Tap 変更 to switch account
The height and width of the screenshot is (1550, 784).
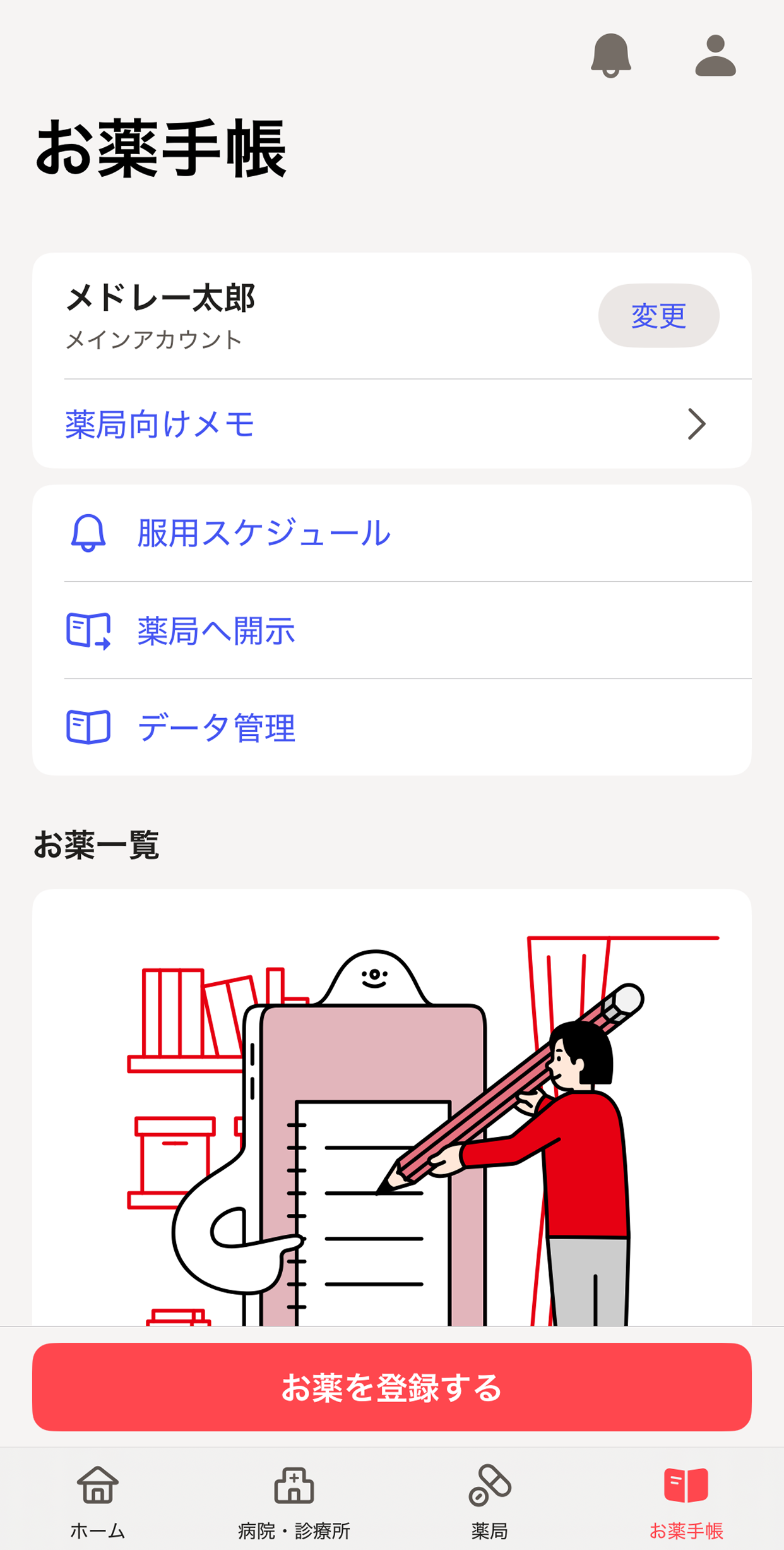point(658,315)
